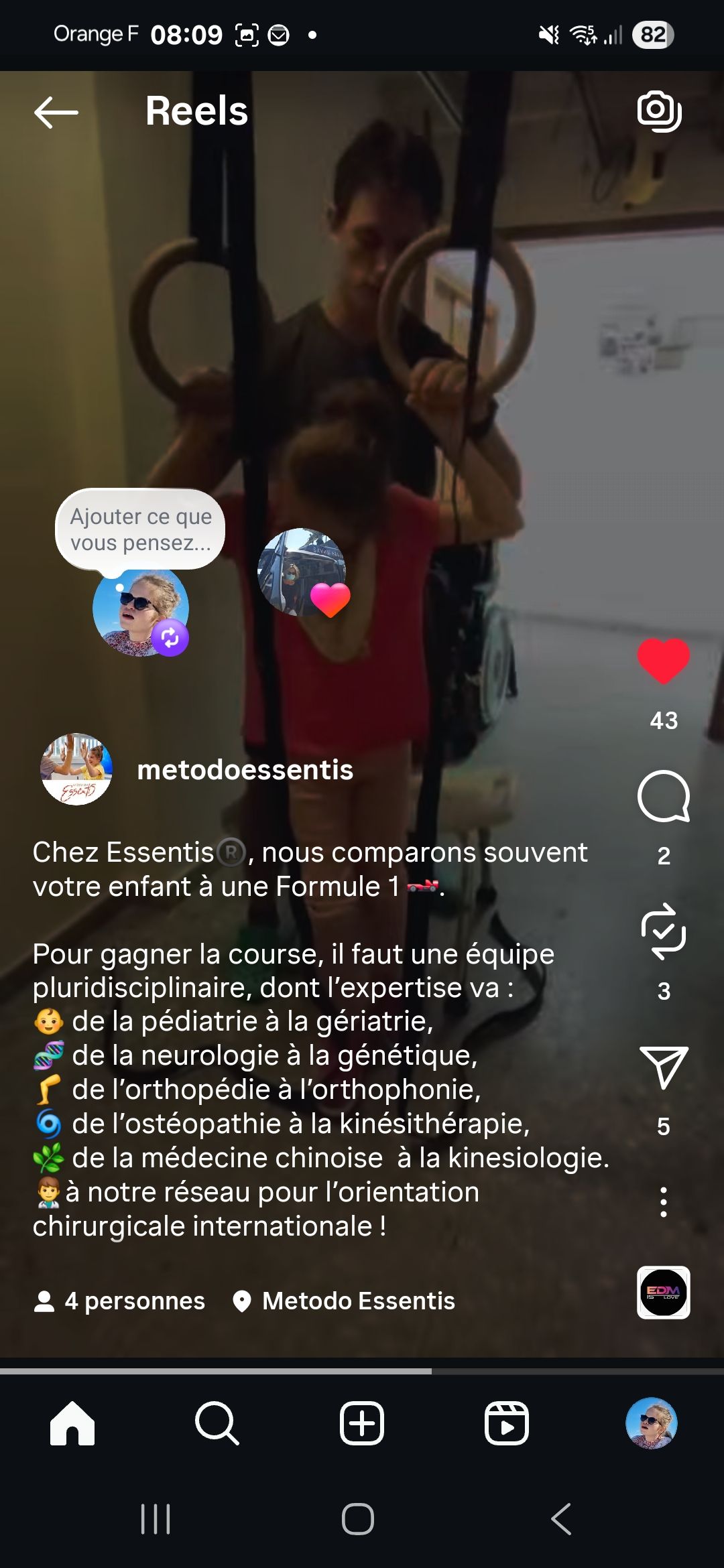
Task: Tap the repost icon for this reel
Action: [x=663, y=931]
